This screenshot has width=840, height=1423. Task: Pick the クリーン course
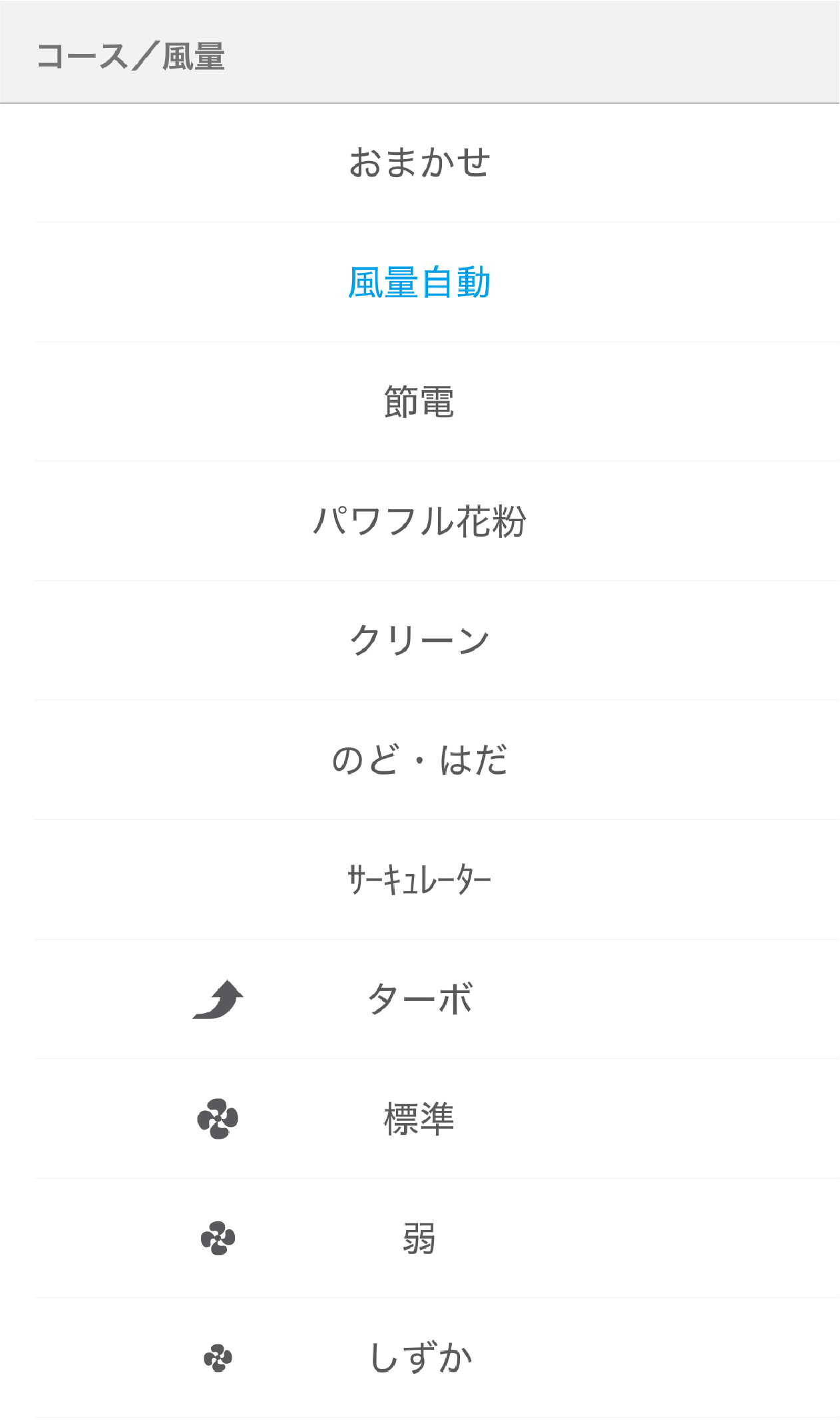(419, 640)
